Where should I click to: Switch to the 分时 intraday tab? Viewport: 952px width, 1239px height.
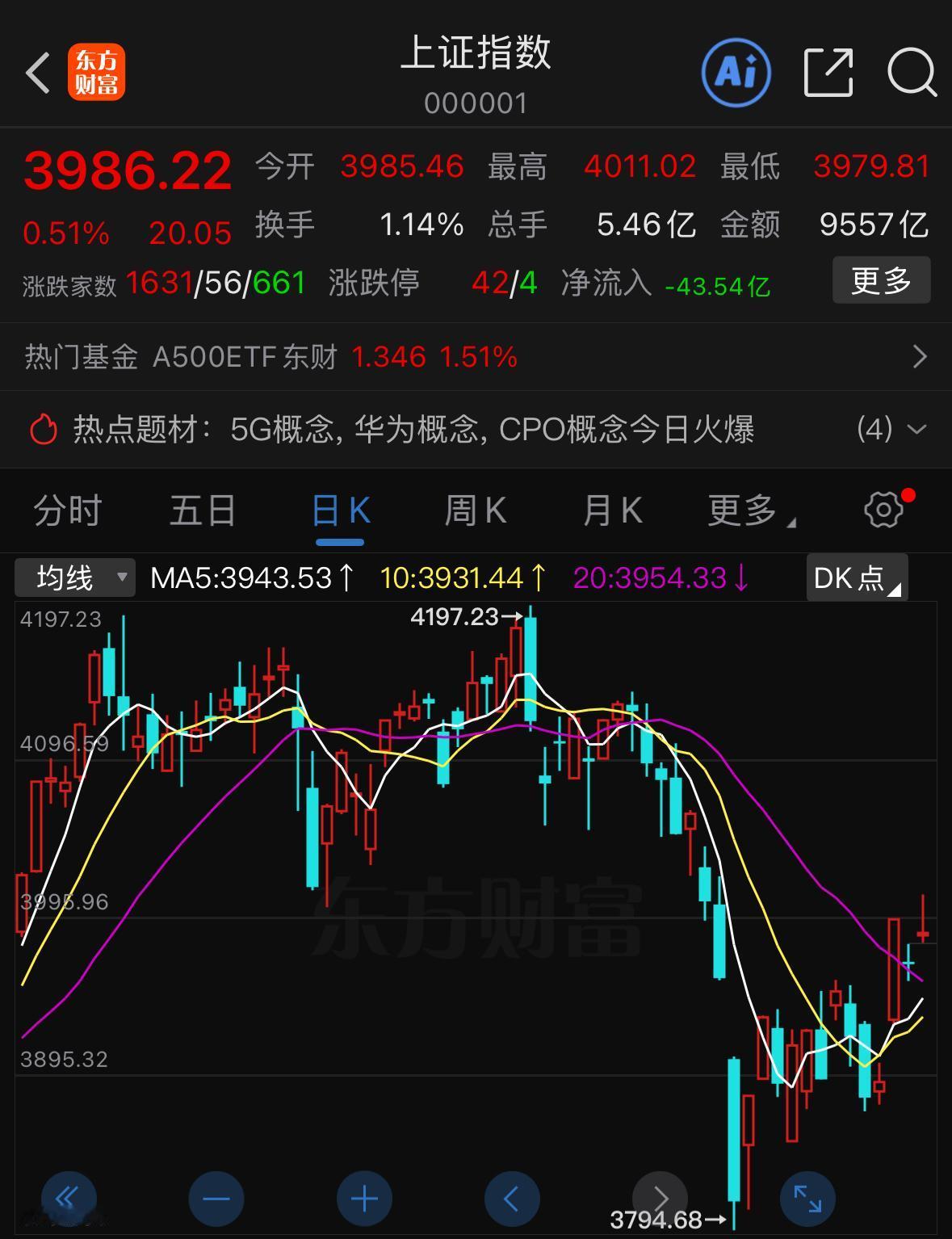67,510
